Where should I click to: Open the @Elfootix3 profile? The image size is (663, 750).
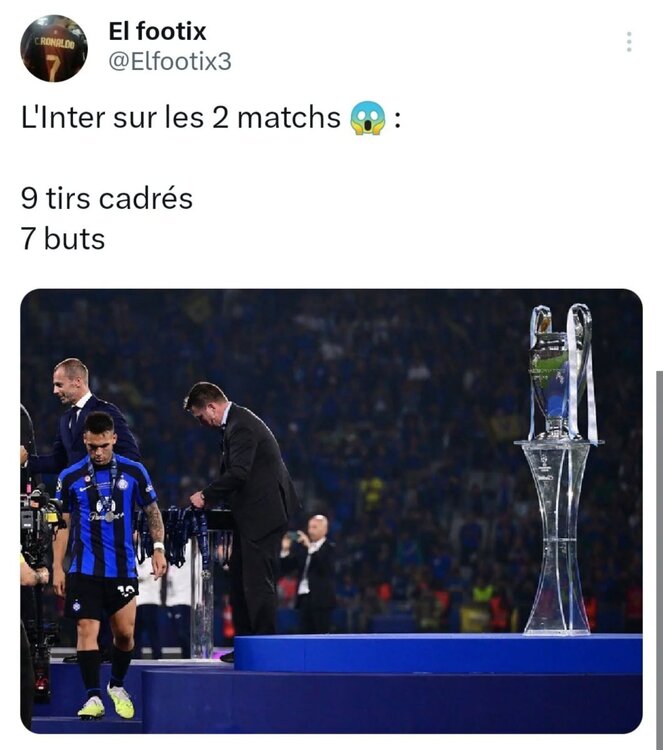click(169, 61)
